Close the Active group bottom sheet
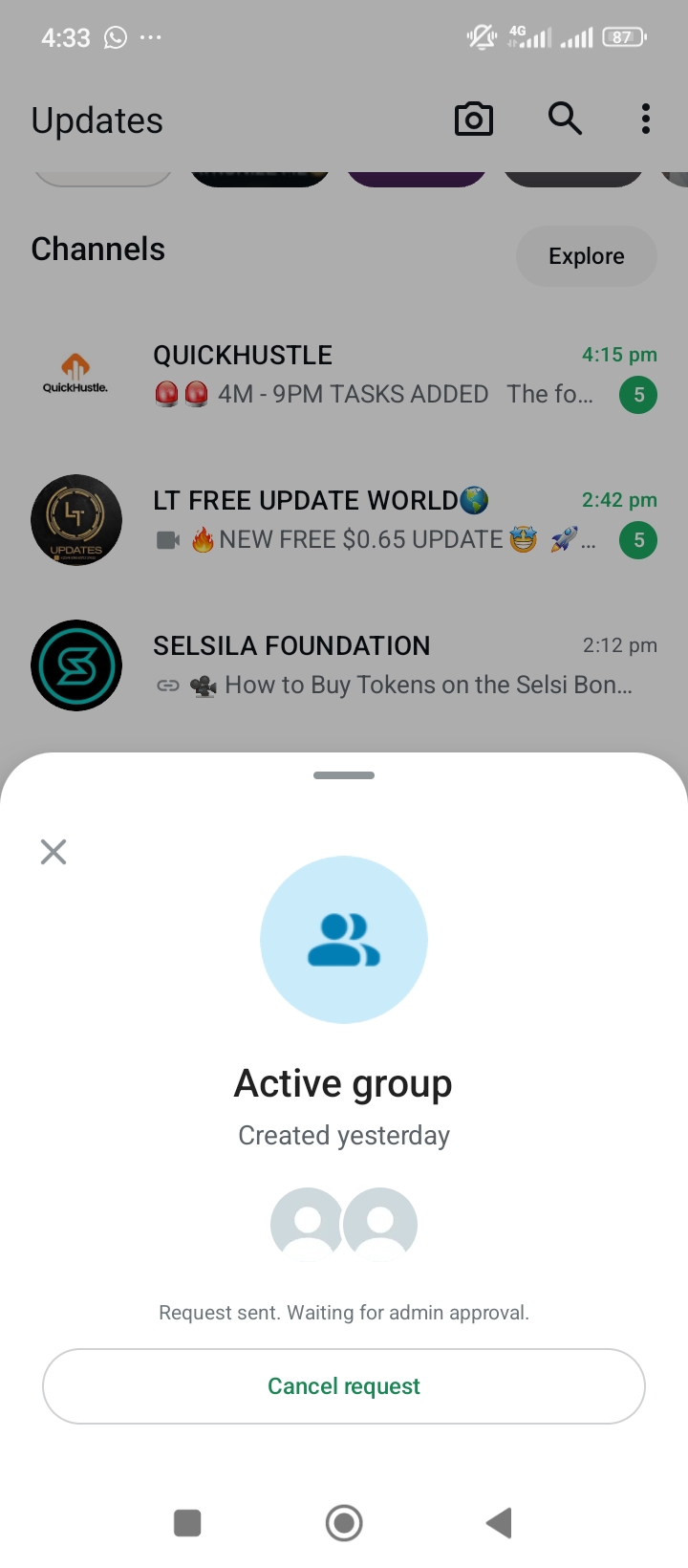Screen dimensions: 688x1568 pos(54,851)
